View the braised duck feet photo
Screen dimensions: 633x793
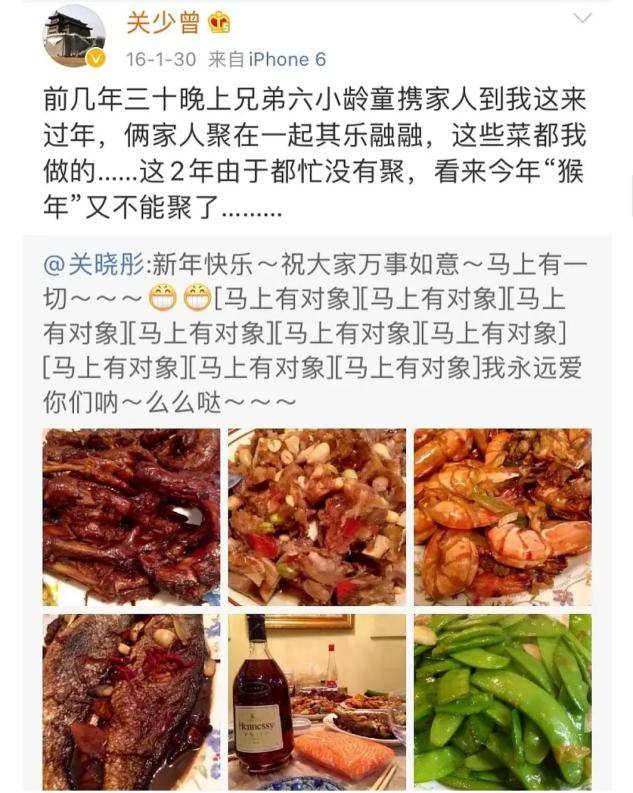(131, 517)
